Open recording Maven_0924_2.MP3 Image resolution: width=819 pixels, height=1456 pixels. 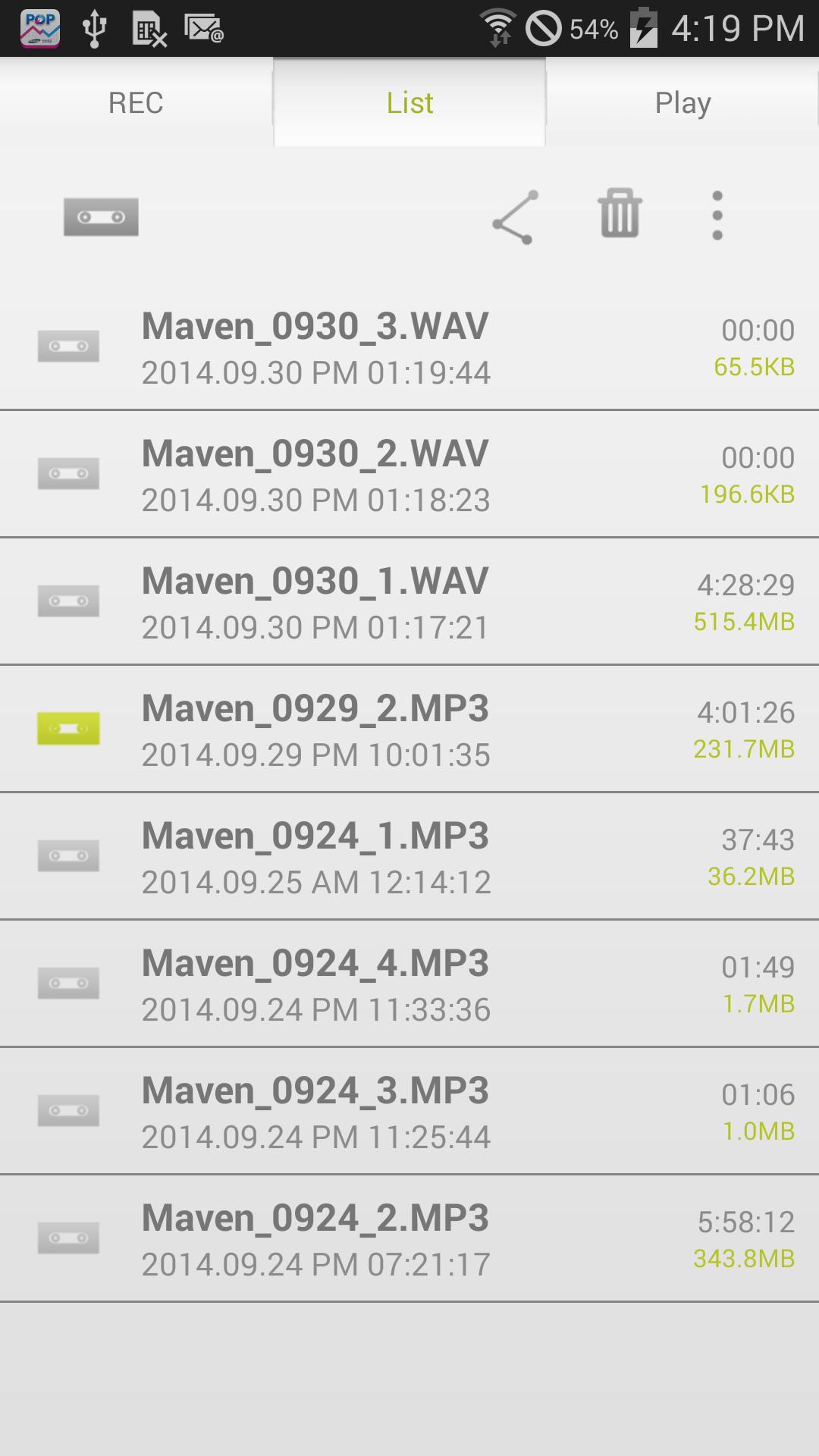(x=409, y=1239)
